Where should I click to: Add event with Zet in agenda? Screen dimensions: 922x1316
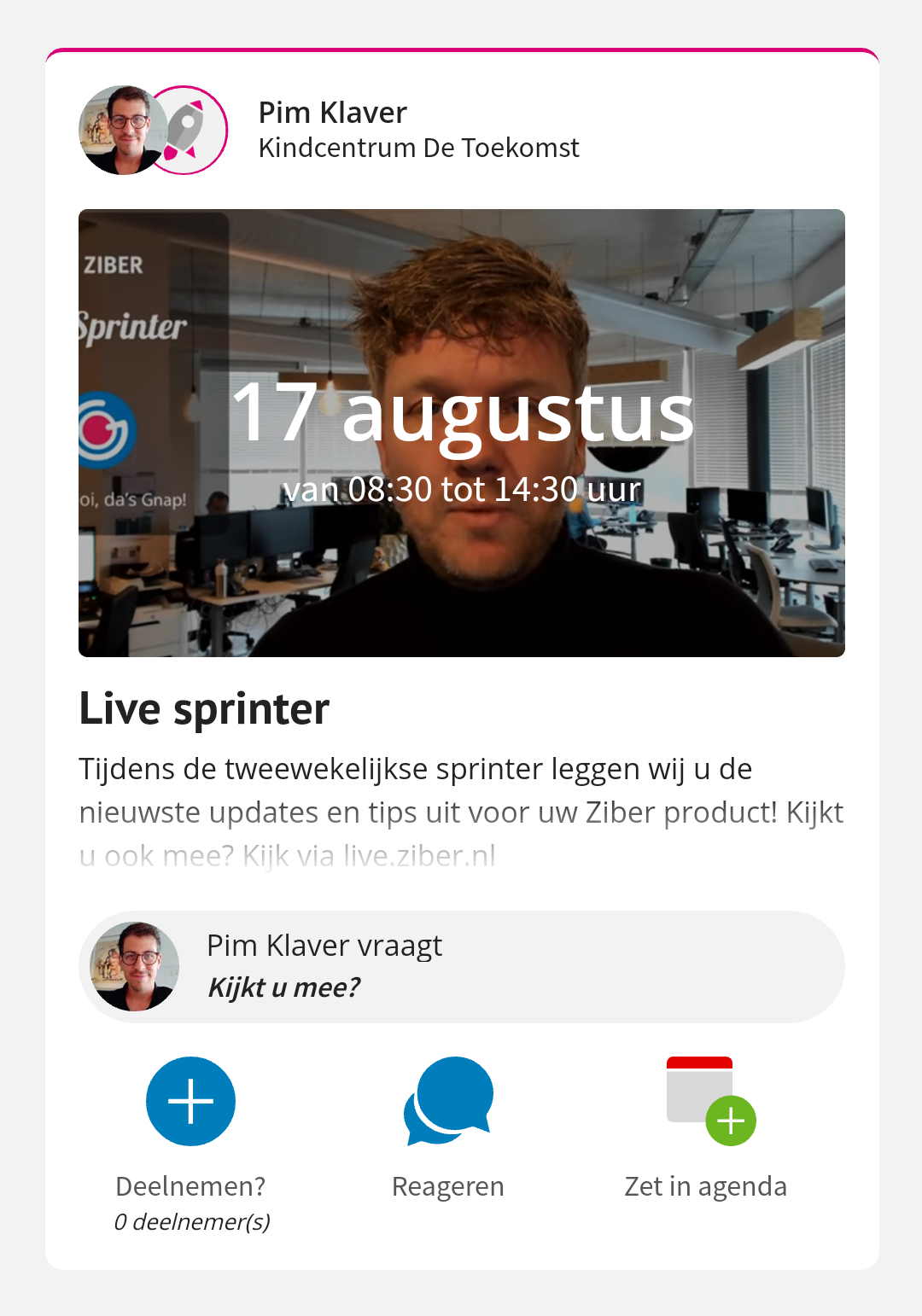pos(710,1101)
